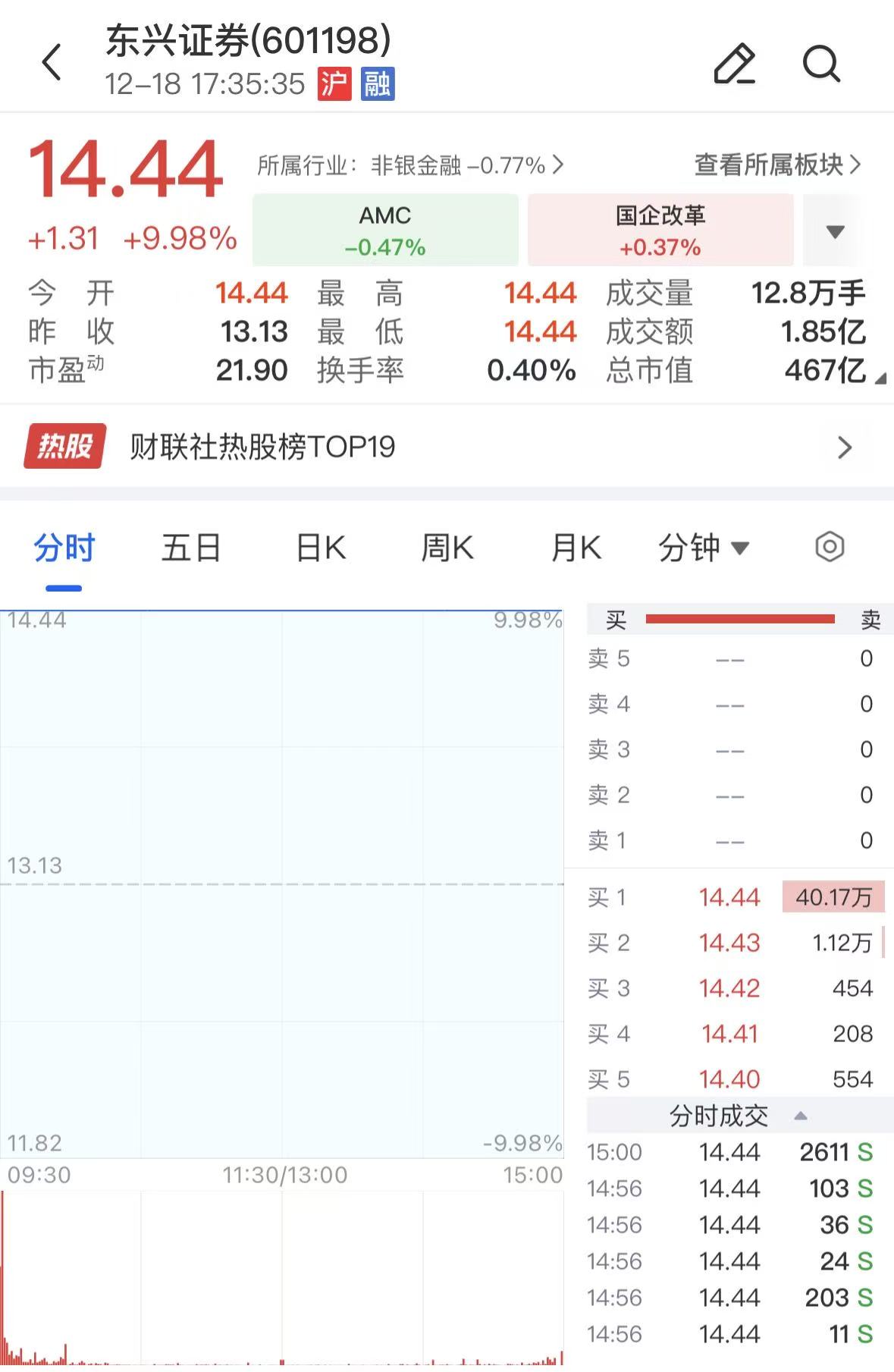This screenshot has width=894, height=1372.
Task: Go back using the top-left arrow
Action: click(x=52, y=62)
